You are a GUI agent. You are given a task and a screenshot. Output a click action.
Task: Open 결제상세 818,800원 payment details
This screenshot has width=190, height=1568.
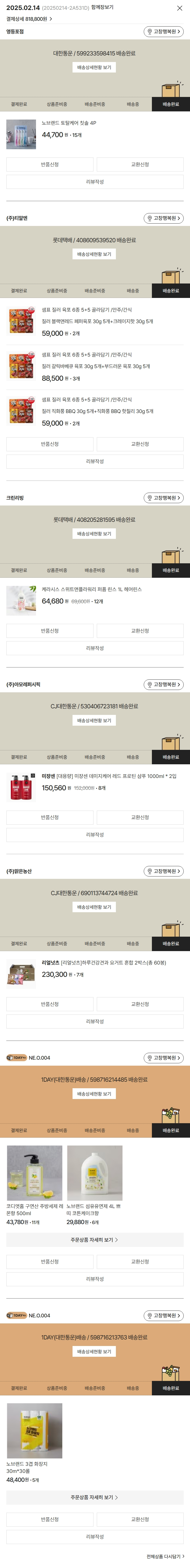pyautogui.click(x=29, y=19)
